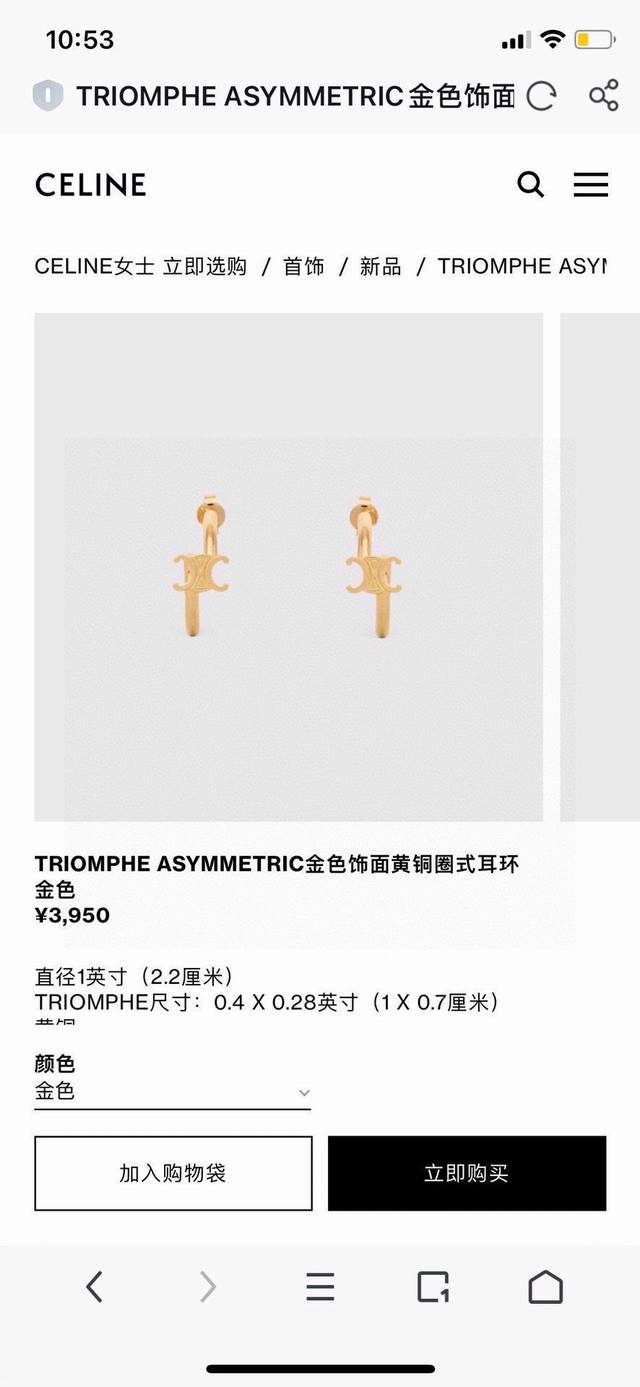Go back to the previous browser page
Viewport: 640px width, 1387px height.
(x=94, y=1286)
